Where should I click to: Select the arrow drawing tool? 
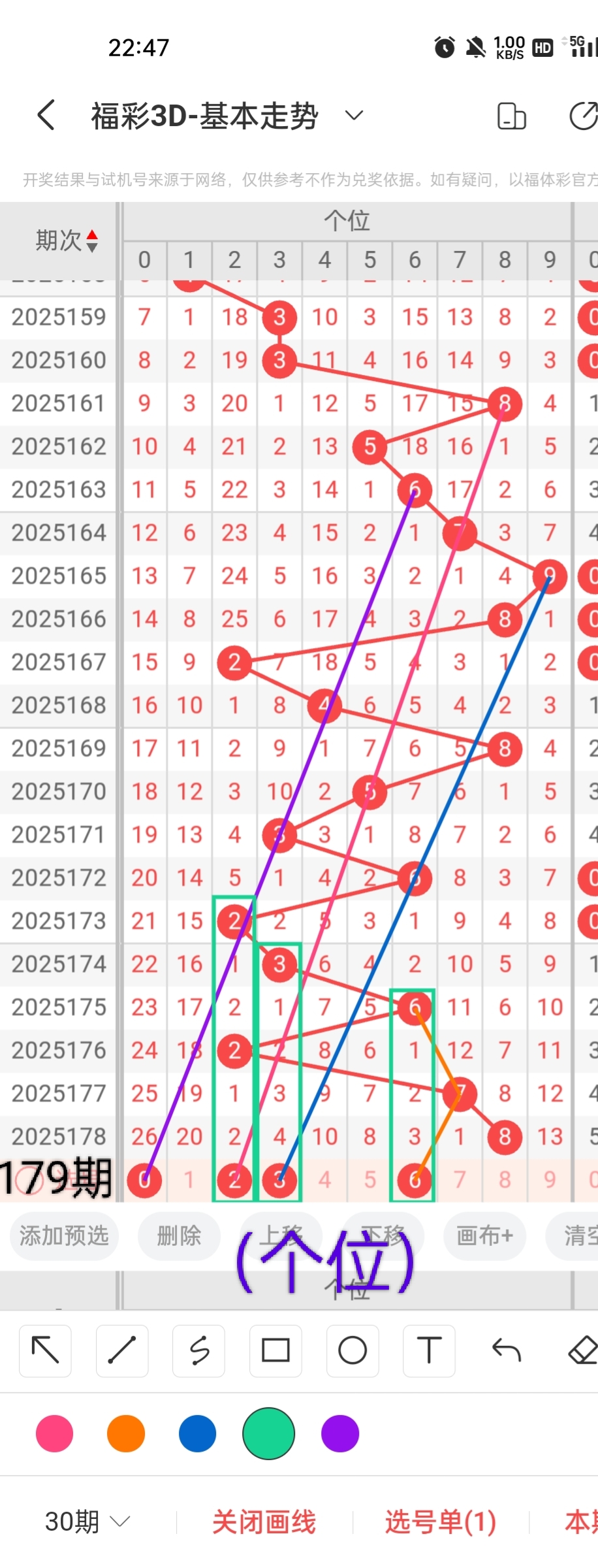[45, 1350]
